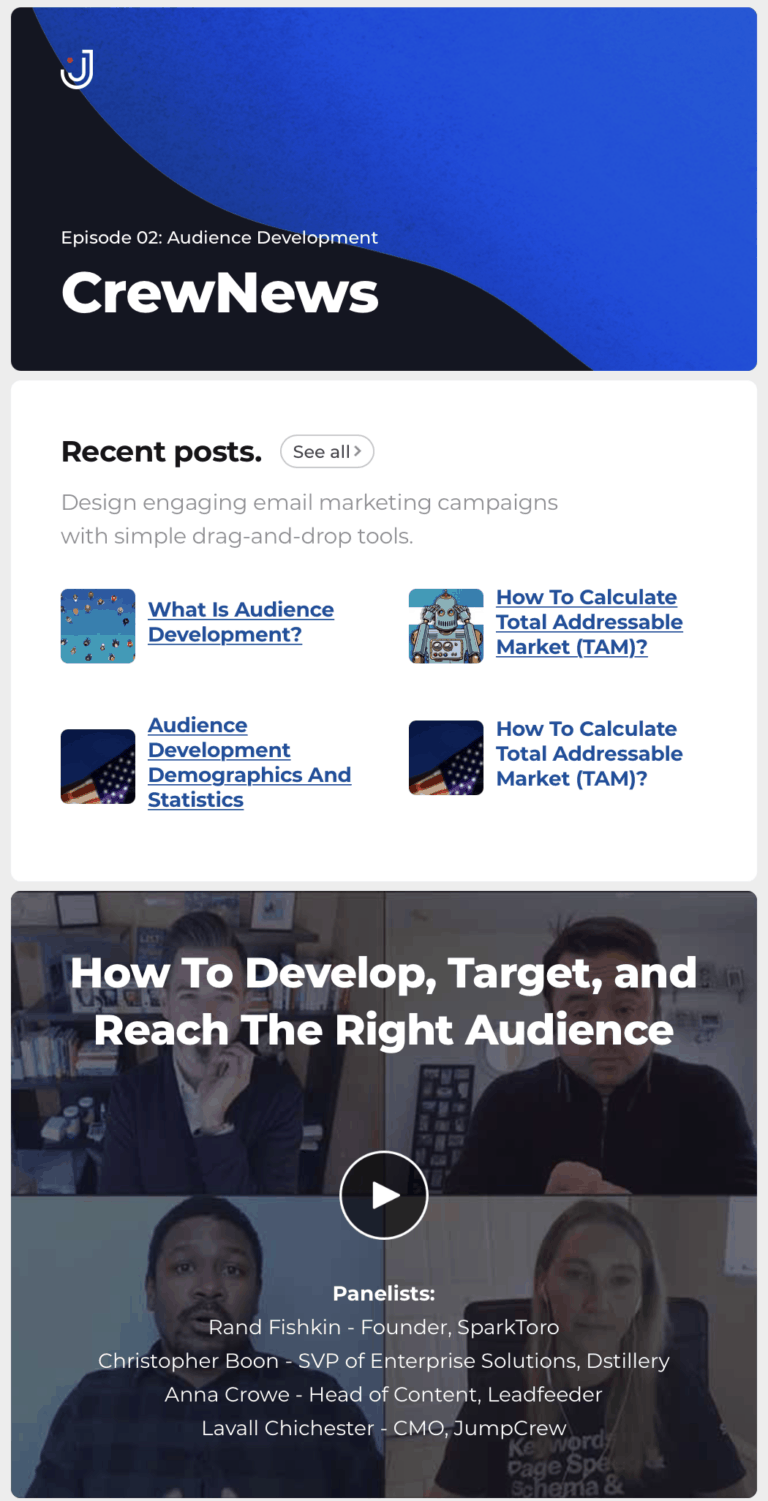Play the panel discussion video
This screenshot has height=1501, width=768.
(x=384, y=1195)
